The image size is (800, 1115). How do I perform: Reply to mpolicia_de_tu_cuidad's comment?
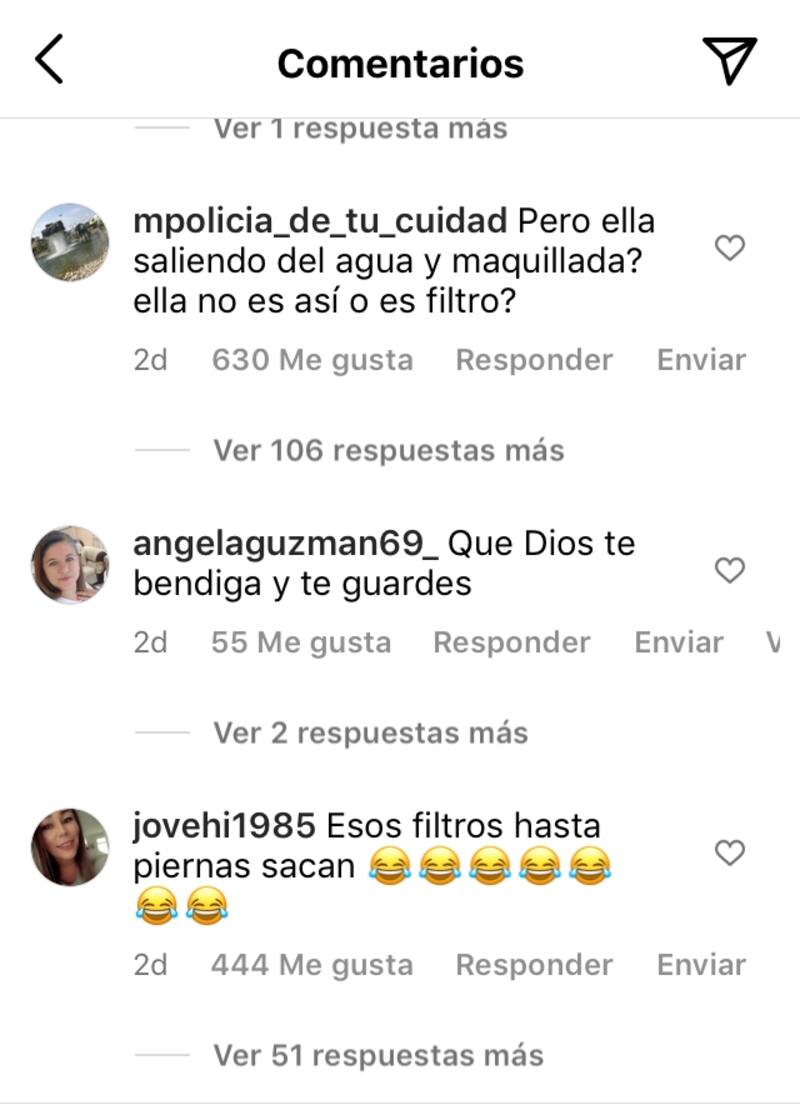[x=534, y=360]
